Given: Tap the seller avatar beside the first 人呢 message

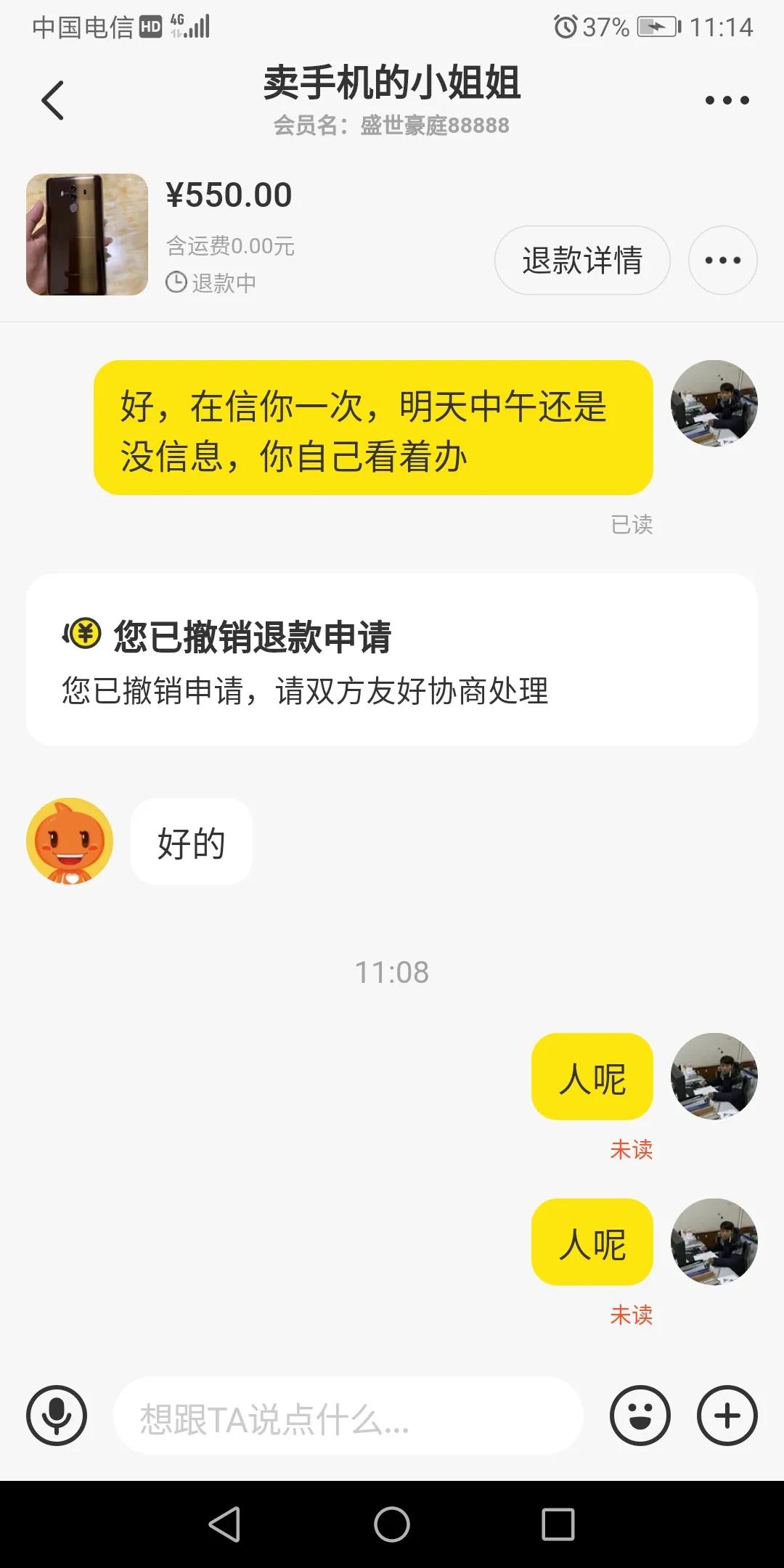Looking at the screenshot, I should [714, 1077].
